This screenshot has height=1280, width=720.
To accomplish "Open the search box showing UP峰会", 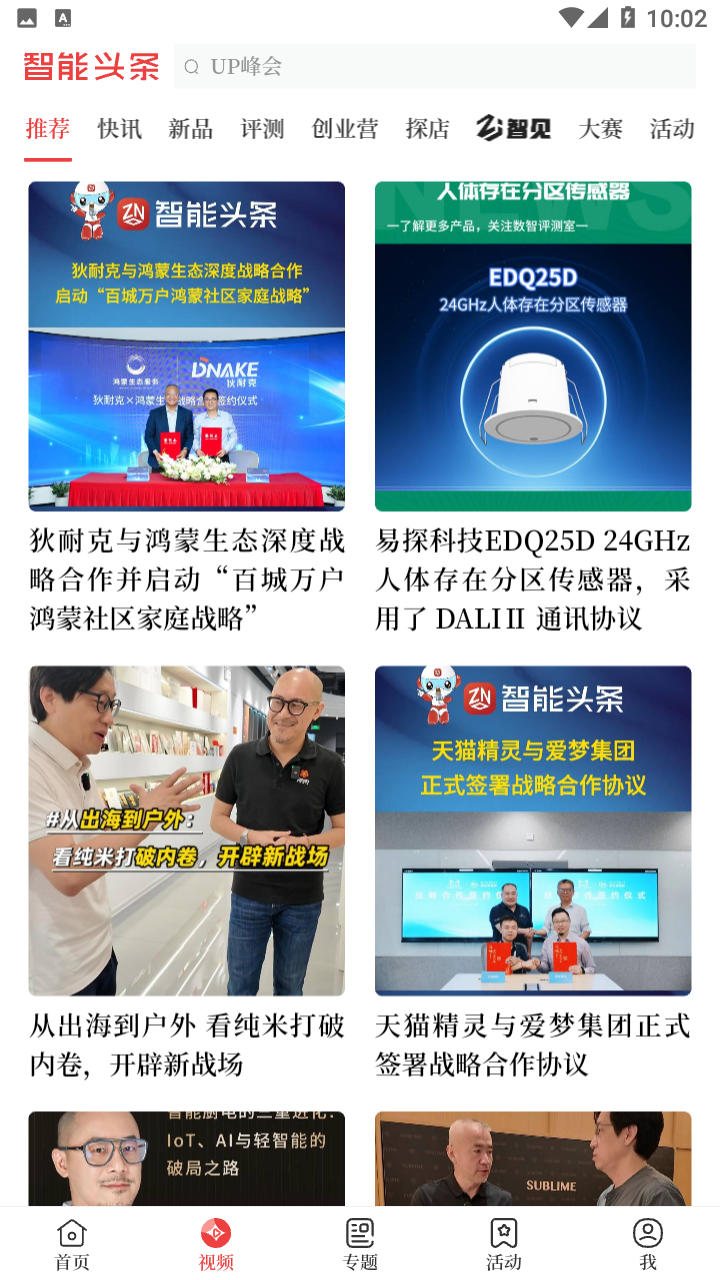I will click(x=435, y=66).
